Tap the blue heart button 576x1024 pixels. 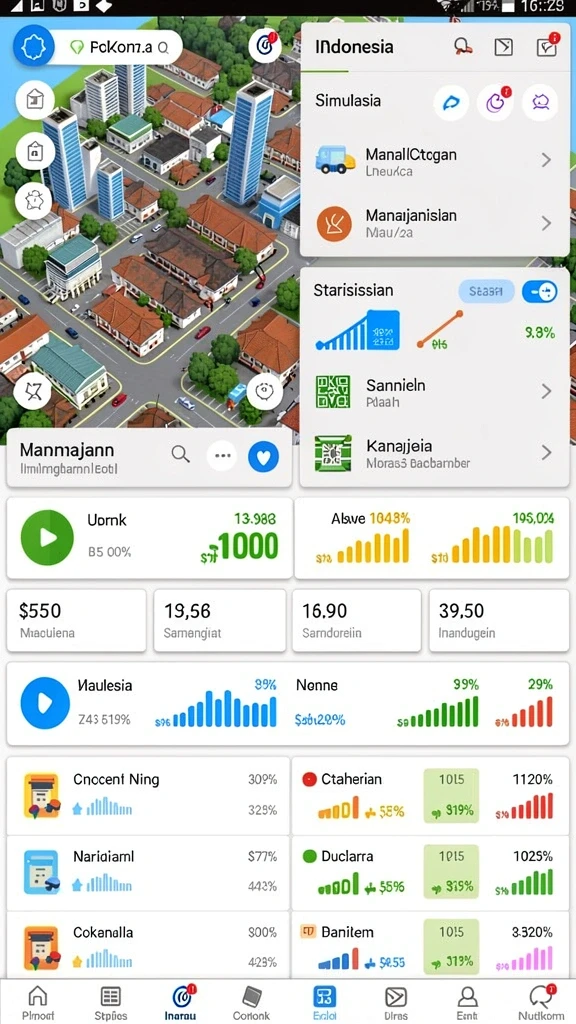264,456
